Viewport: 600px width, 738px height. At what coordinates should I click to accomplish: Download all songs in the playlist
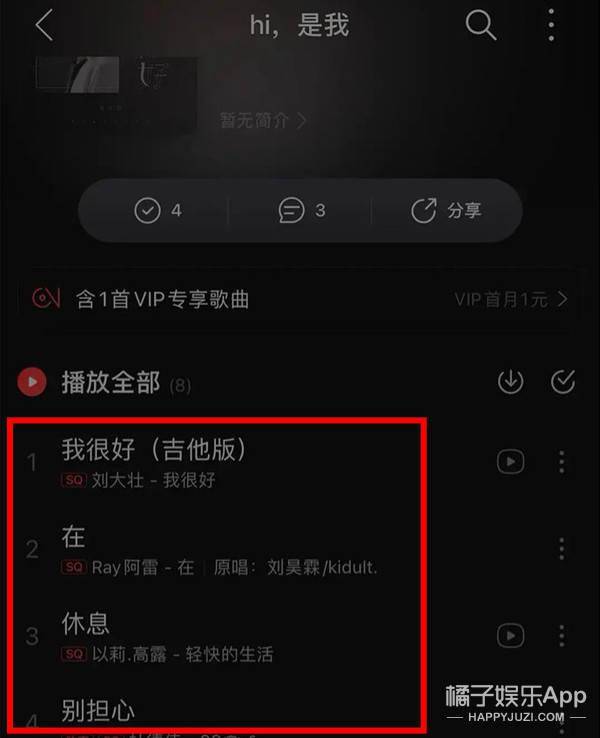[x=511, y=382]
